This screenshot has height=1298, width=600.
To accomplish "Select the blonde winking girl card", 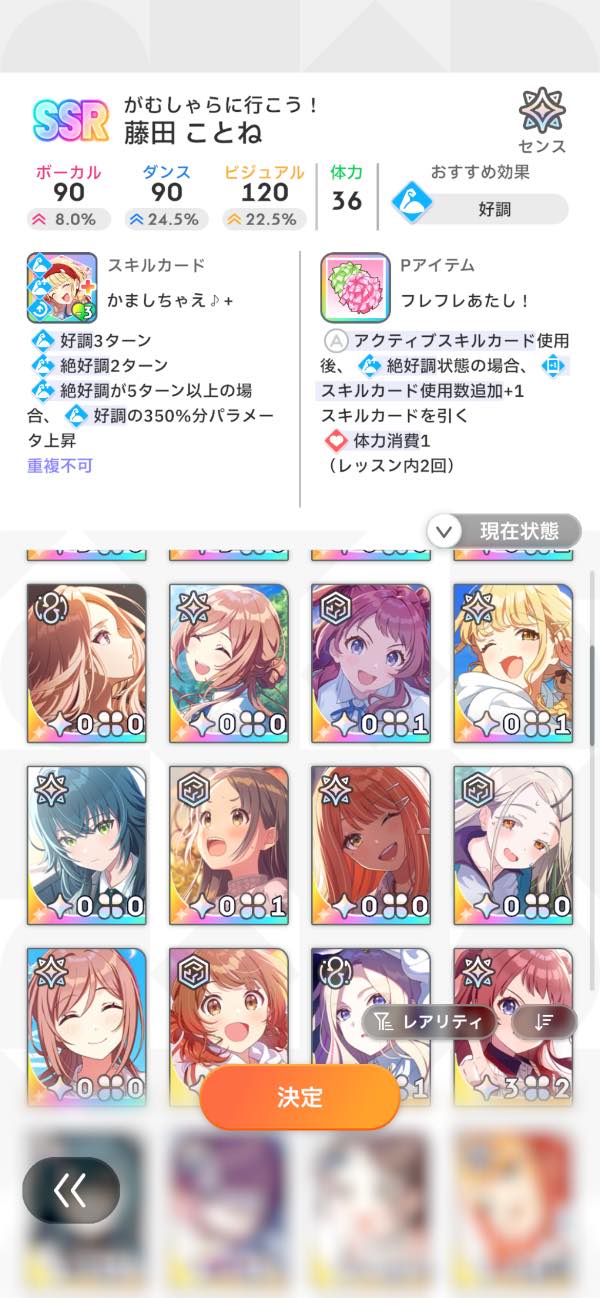I will [x=513, y=662].
